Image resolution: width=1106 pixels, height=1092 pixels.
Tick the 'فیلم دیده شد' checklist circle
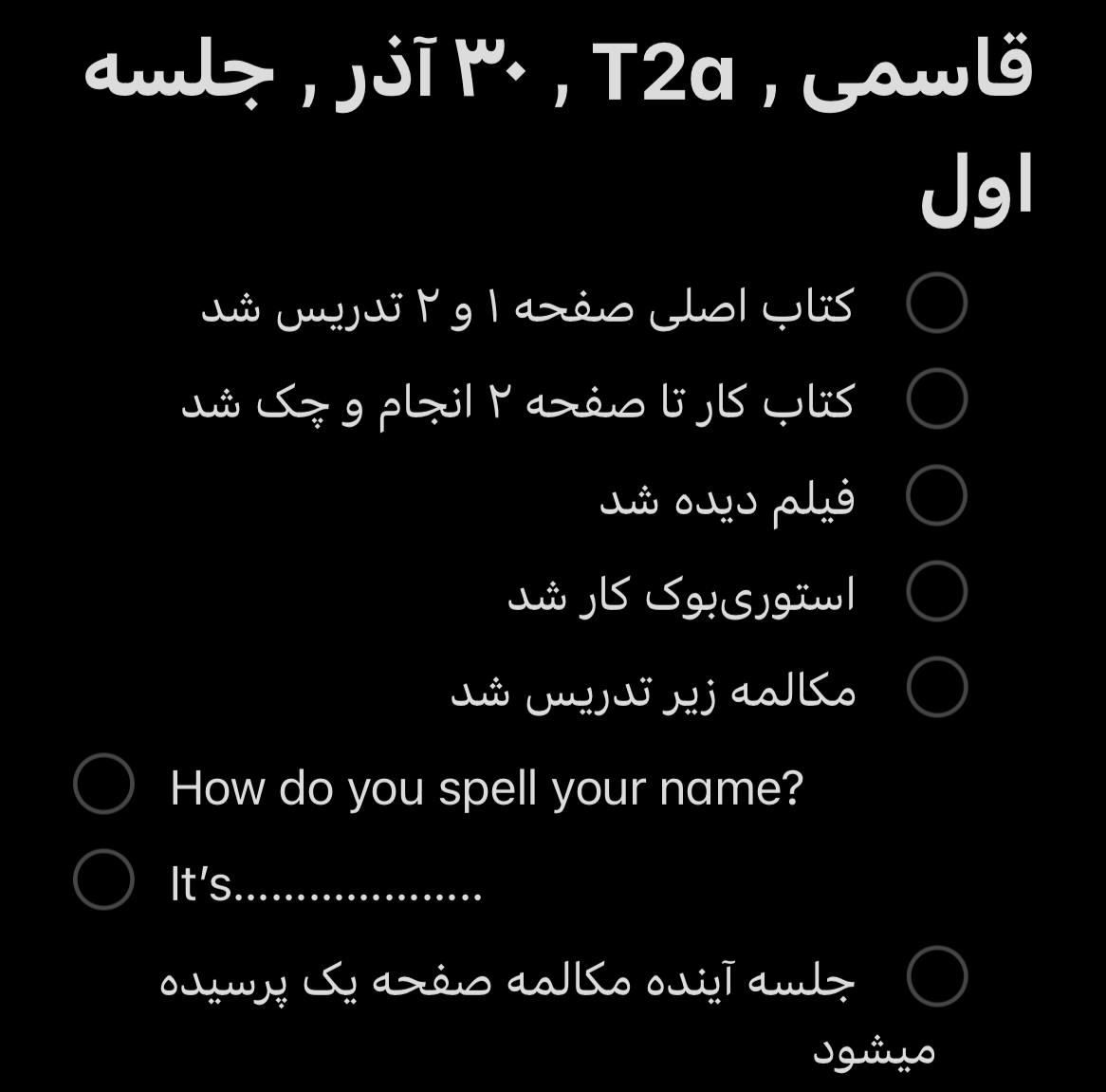937,495
